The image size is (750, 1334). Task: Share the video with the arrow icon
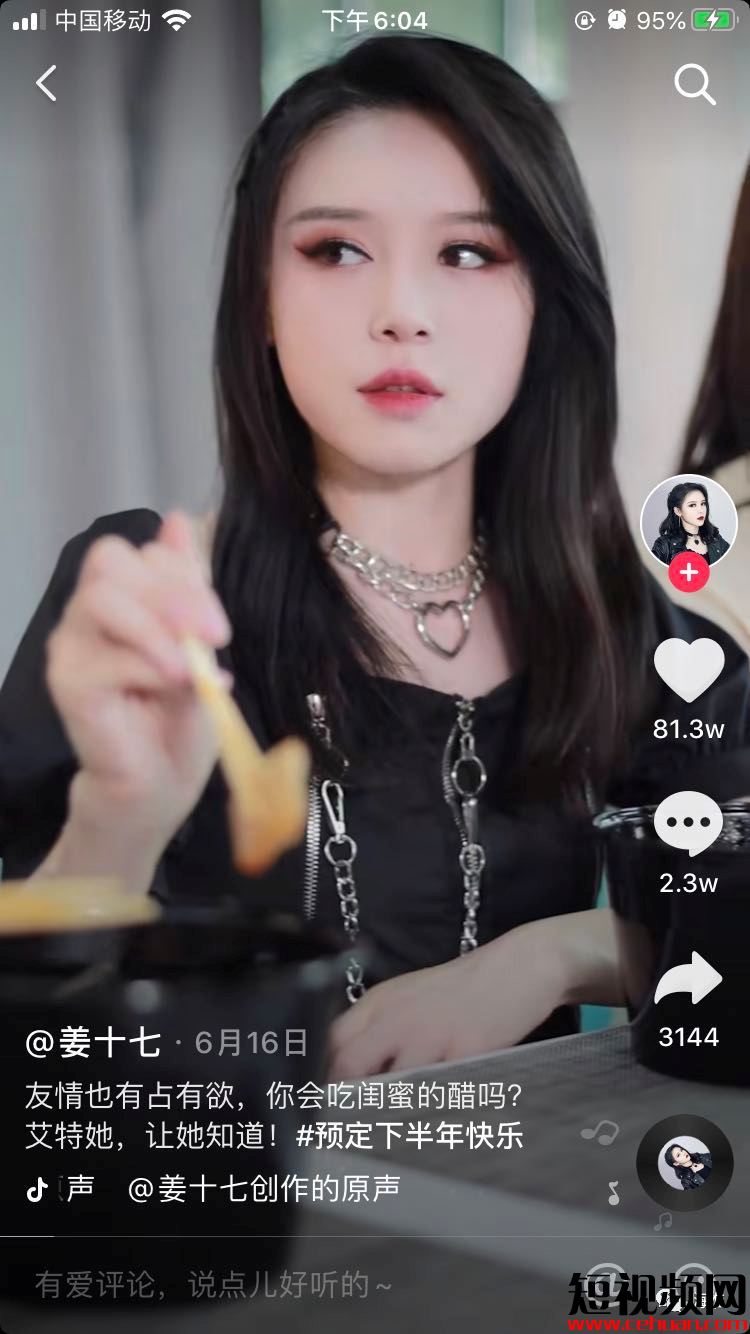[689, 978]
